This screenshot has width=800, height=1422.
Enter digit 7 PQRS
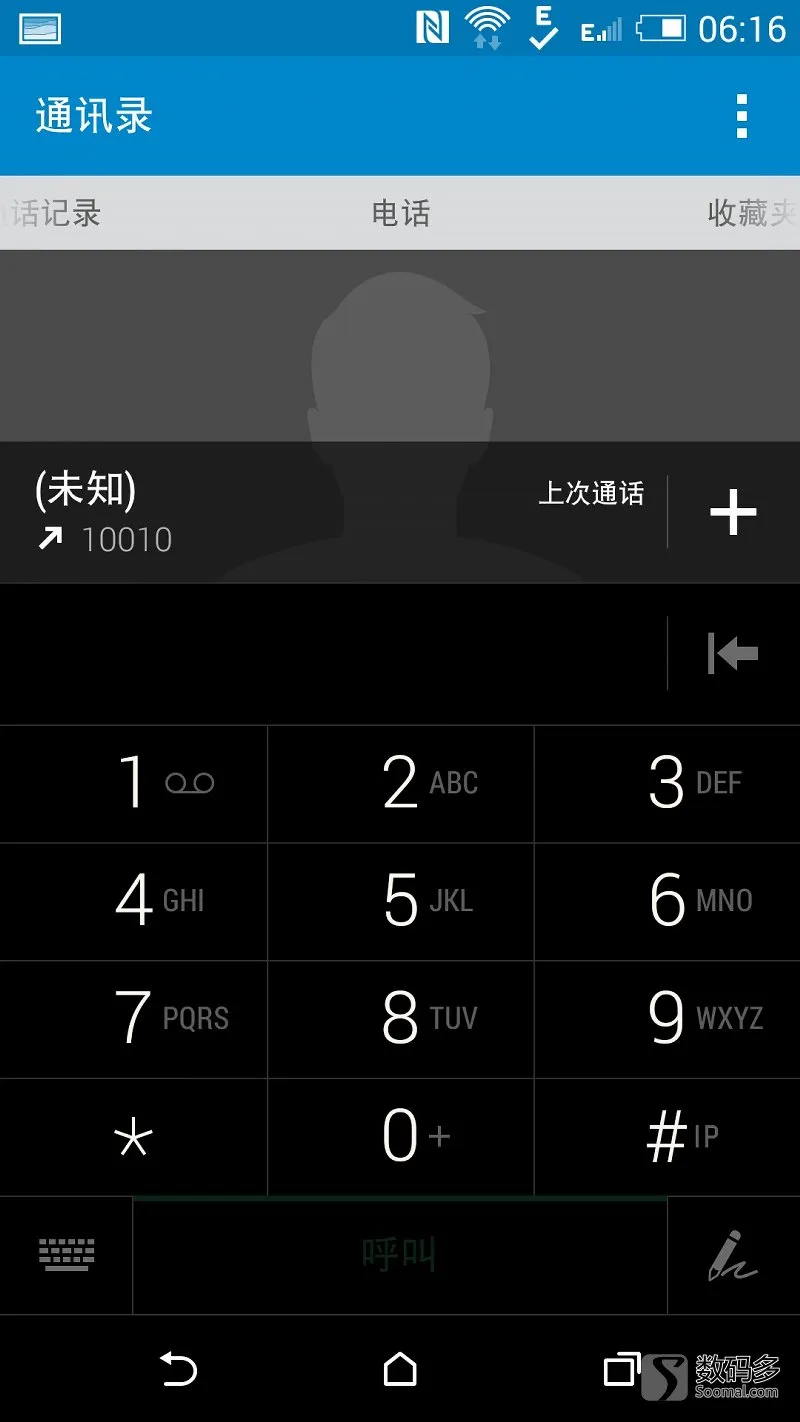(133, 1020)
